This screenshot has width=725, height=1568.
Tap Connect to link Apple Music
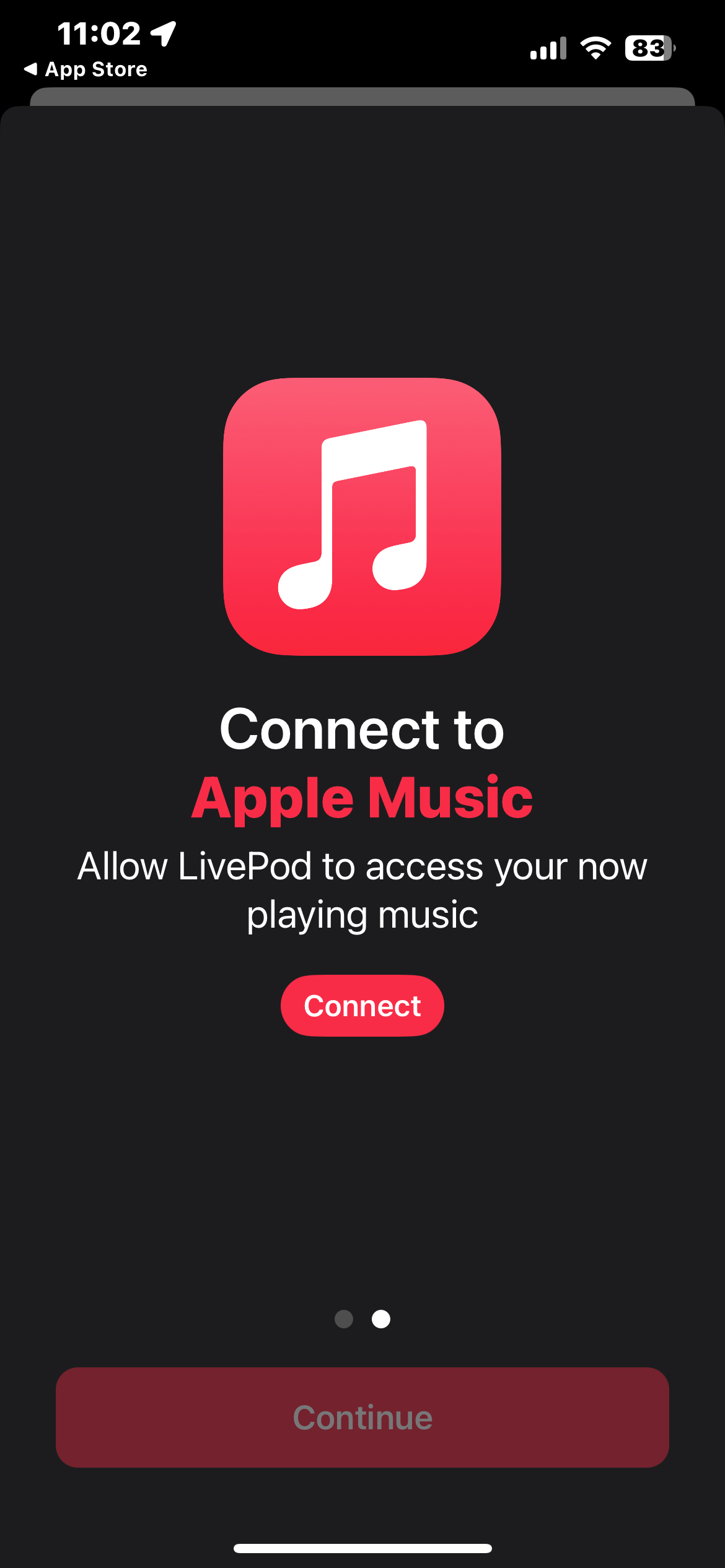click(362, 1006)
